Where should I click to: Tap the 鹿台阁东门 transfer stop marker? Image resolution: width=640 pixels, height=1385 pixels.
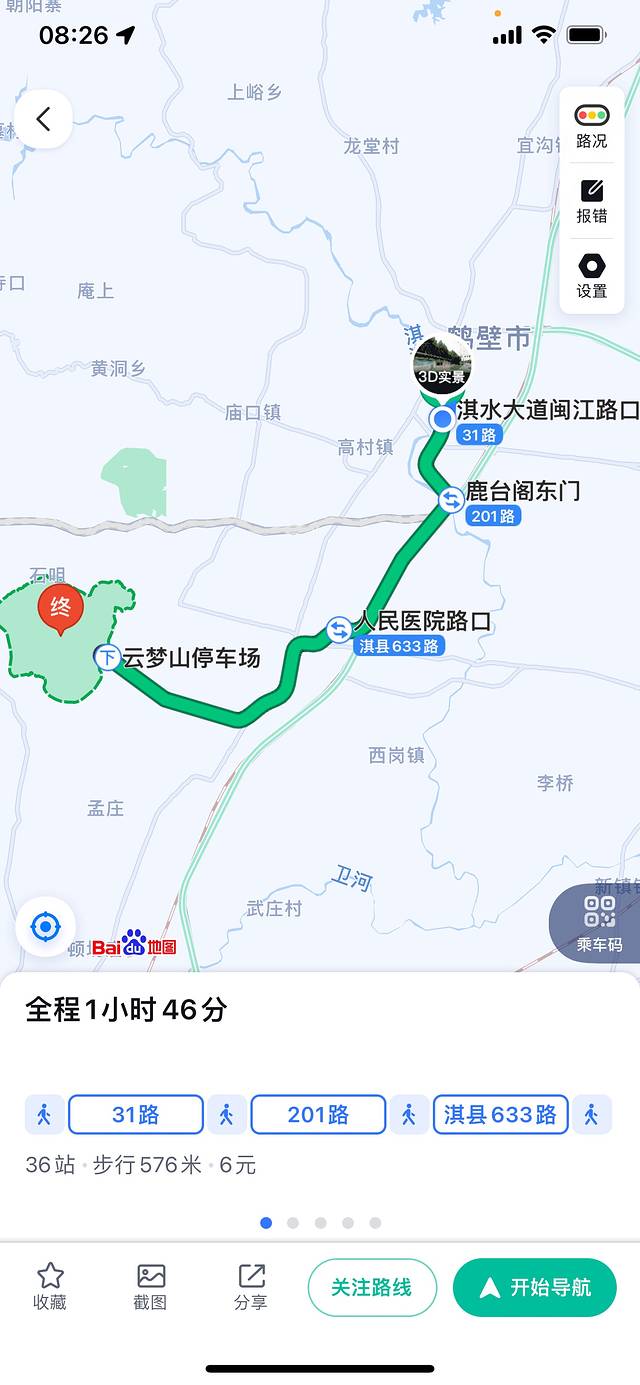(x=452, y=499)
